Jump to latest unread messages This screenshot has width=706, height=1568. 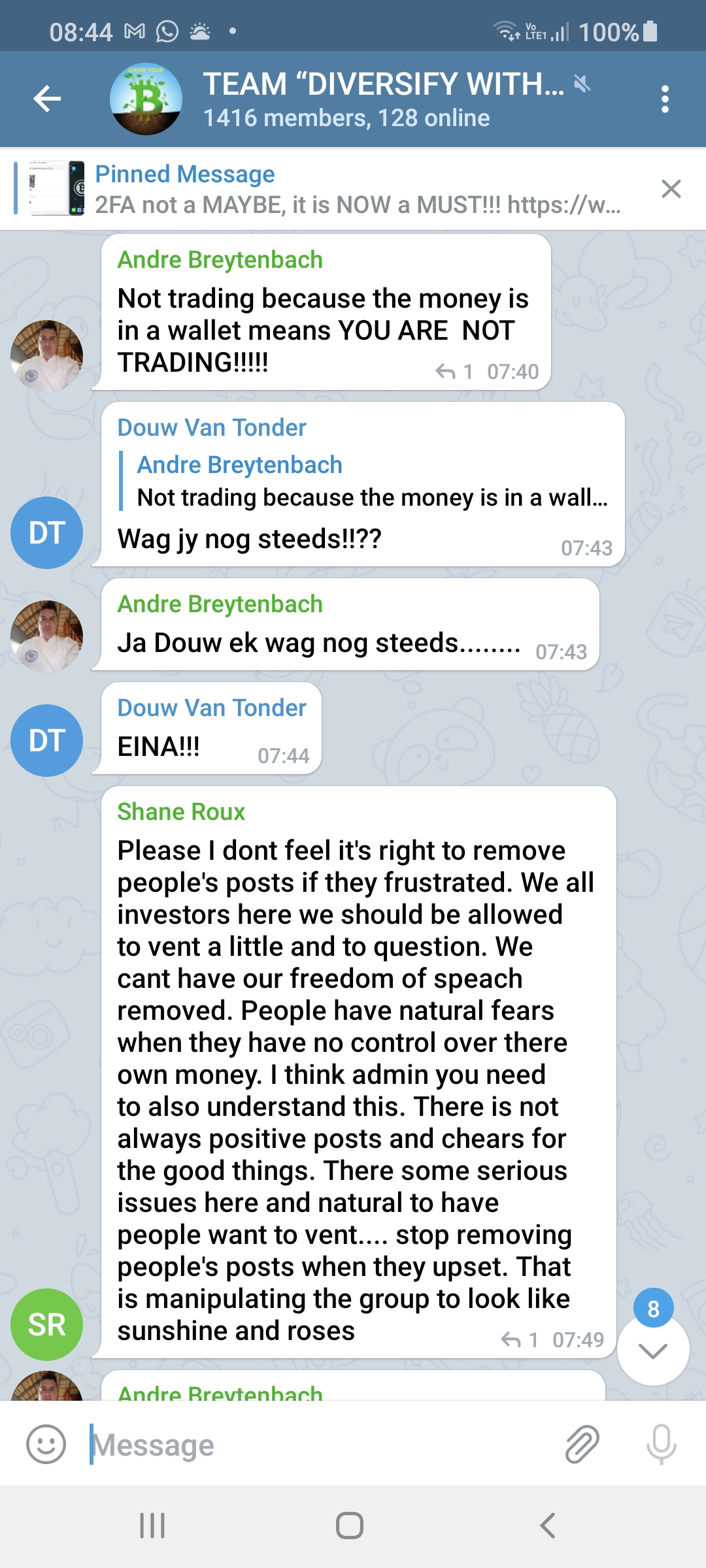click(653, 1350)
